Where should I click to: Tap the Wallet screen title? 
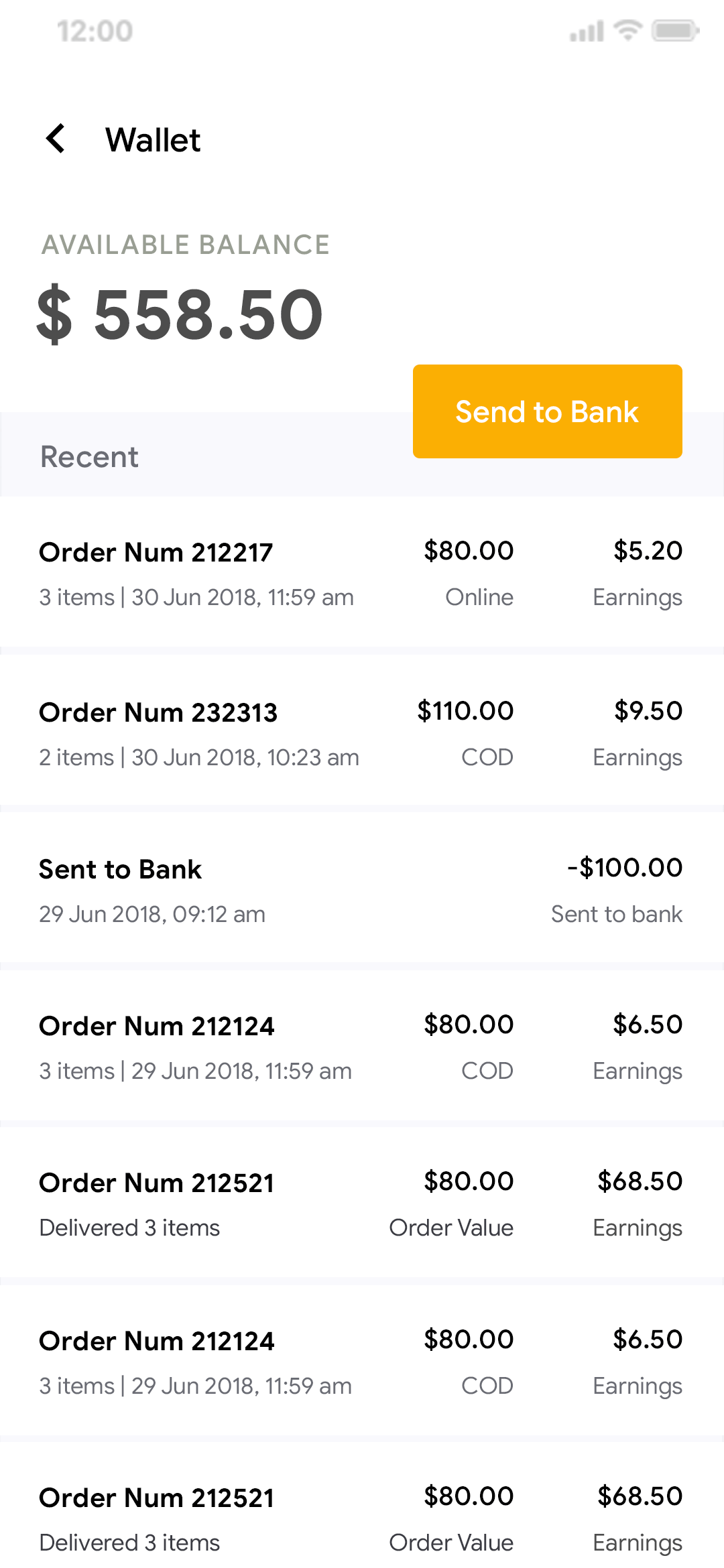point(154,139)
